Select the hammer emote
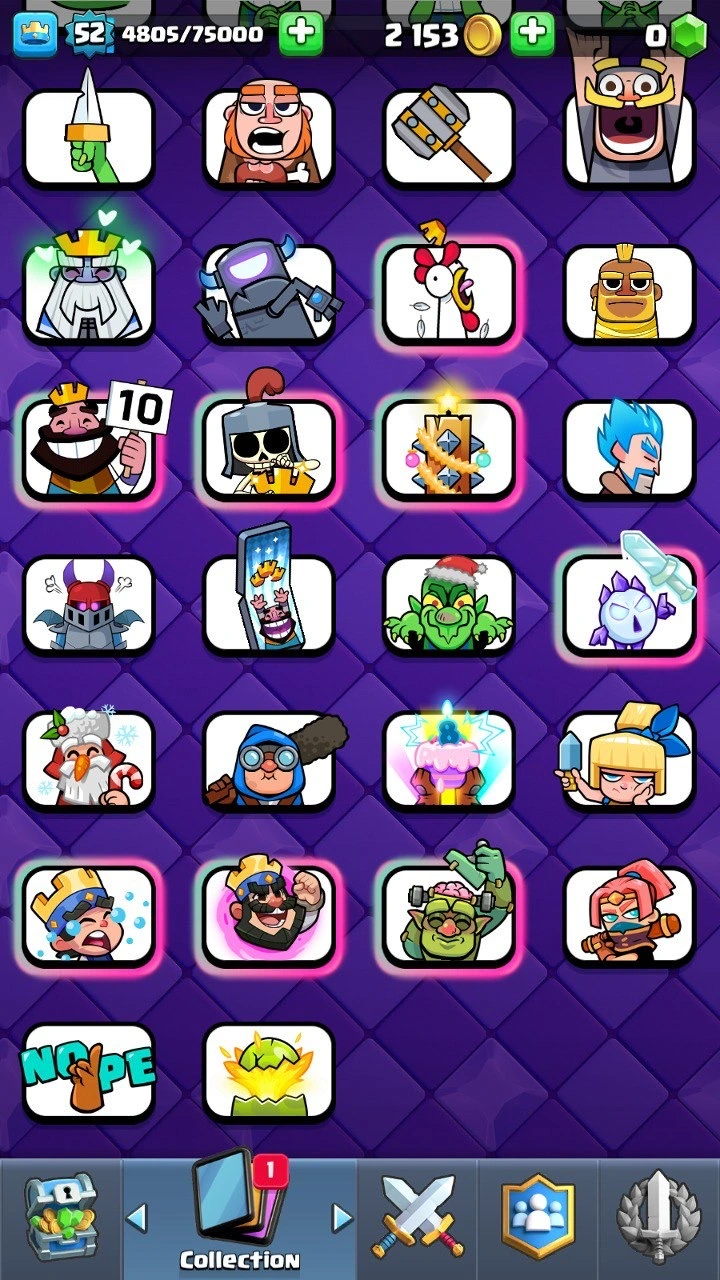Viewport: 720px width, 1280px height. [449, 137]
